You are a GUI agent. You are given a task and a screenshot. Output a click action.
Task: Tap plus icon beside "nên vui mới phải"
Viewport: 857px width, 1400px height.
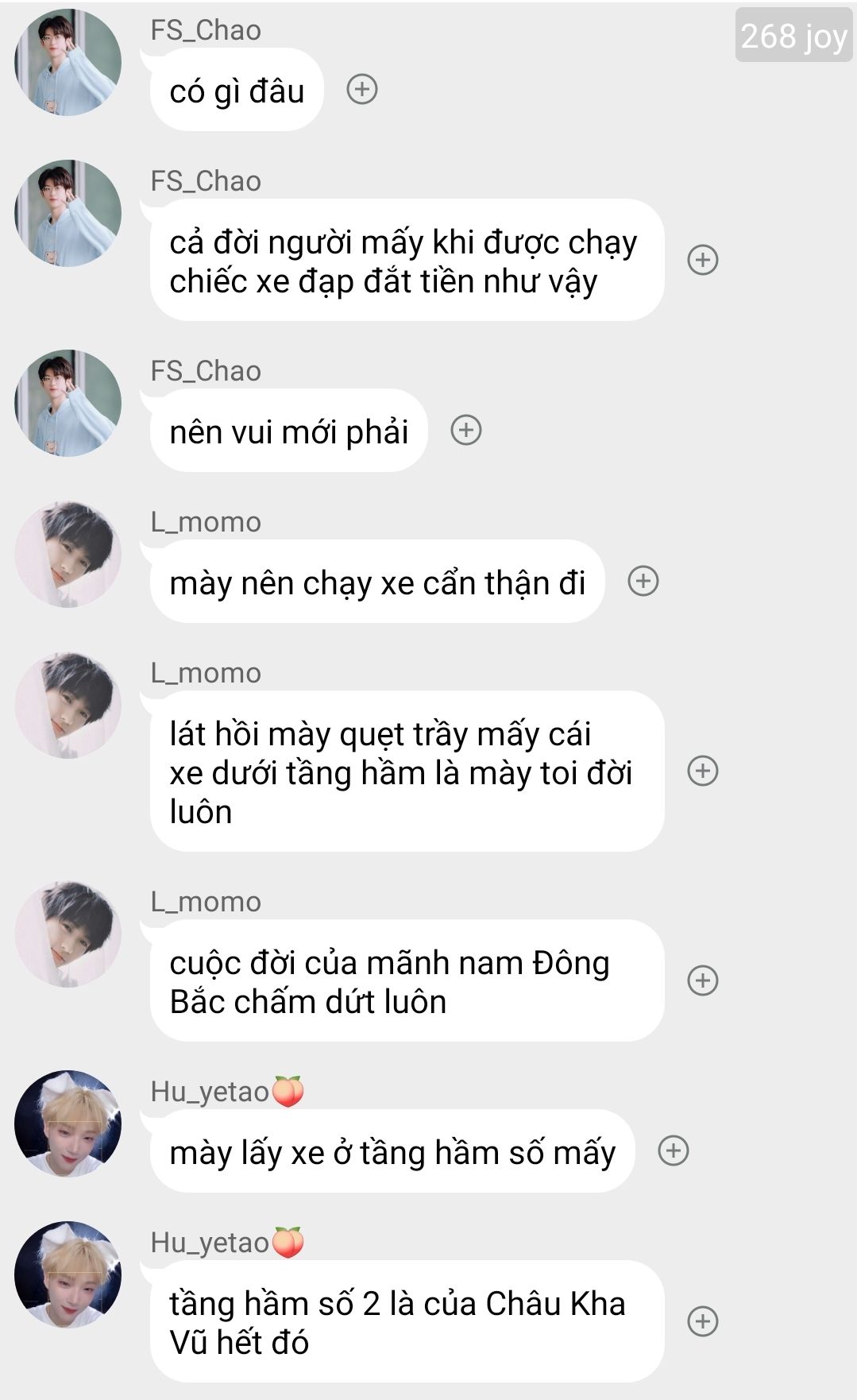[466, 430]
